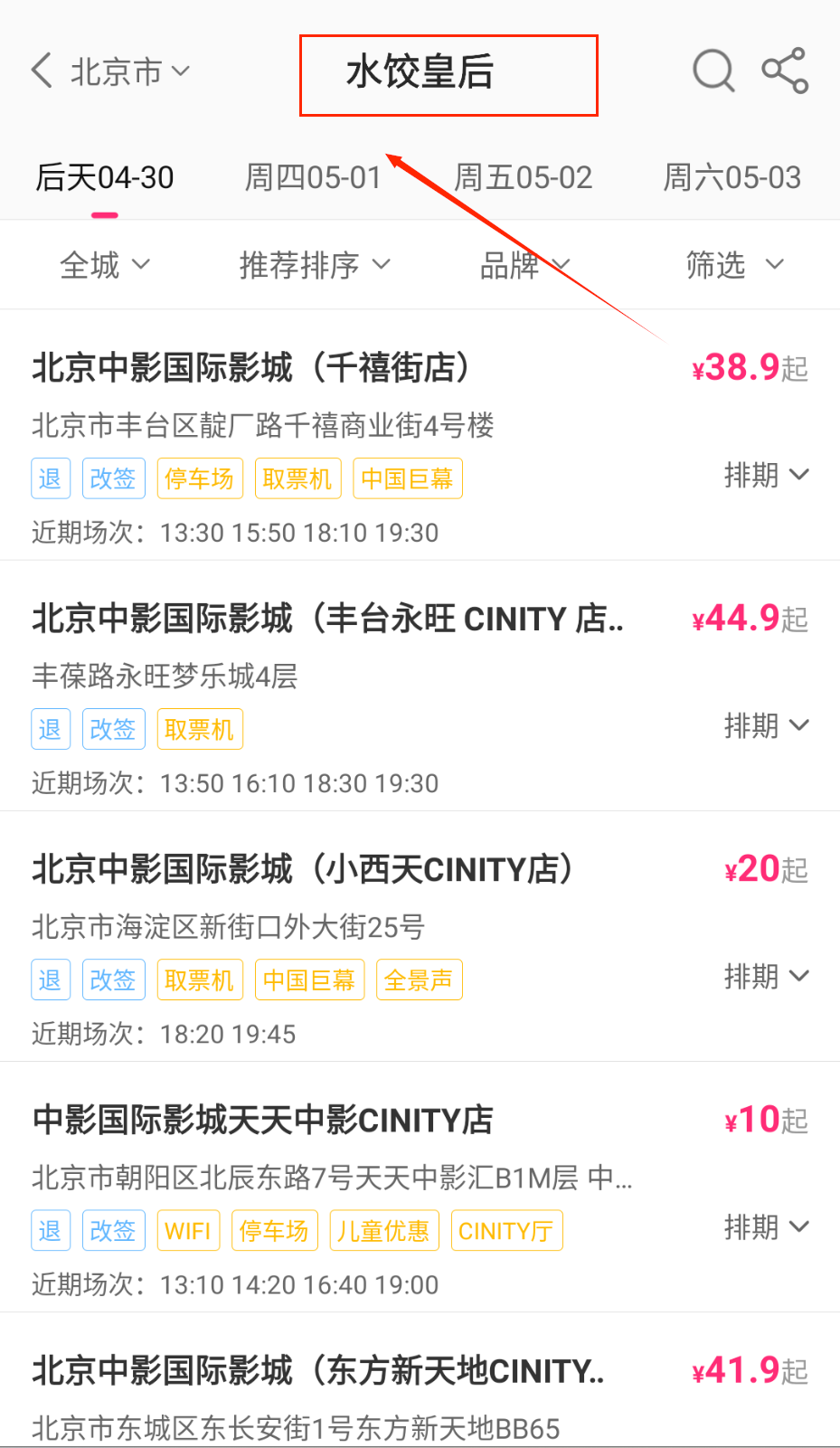
Task: Expand 排期 for the 天天中影CINITY店 cinema
Action: tap(766, 1227)
